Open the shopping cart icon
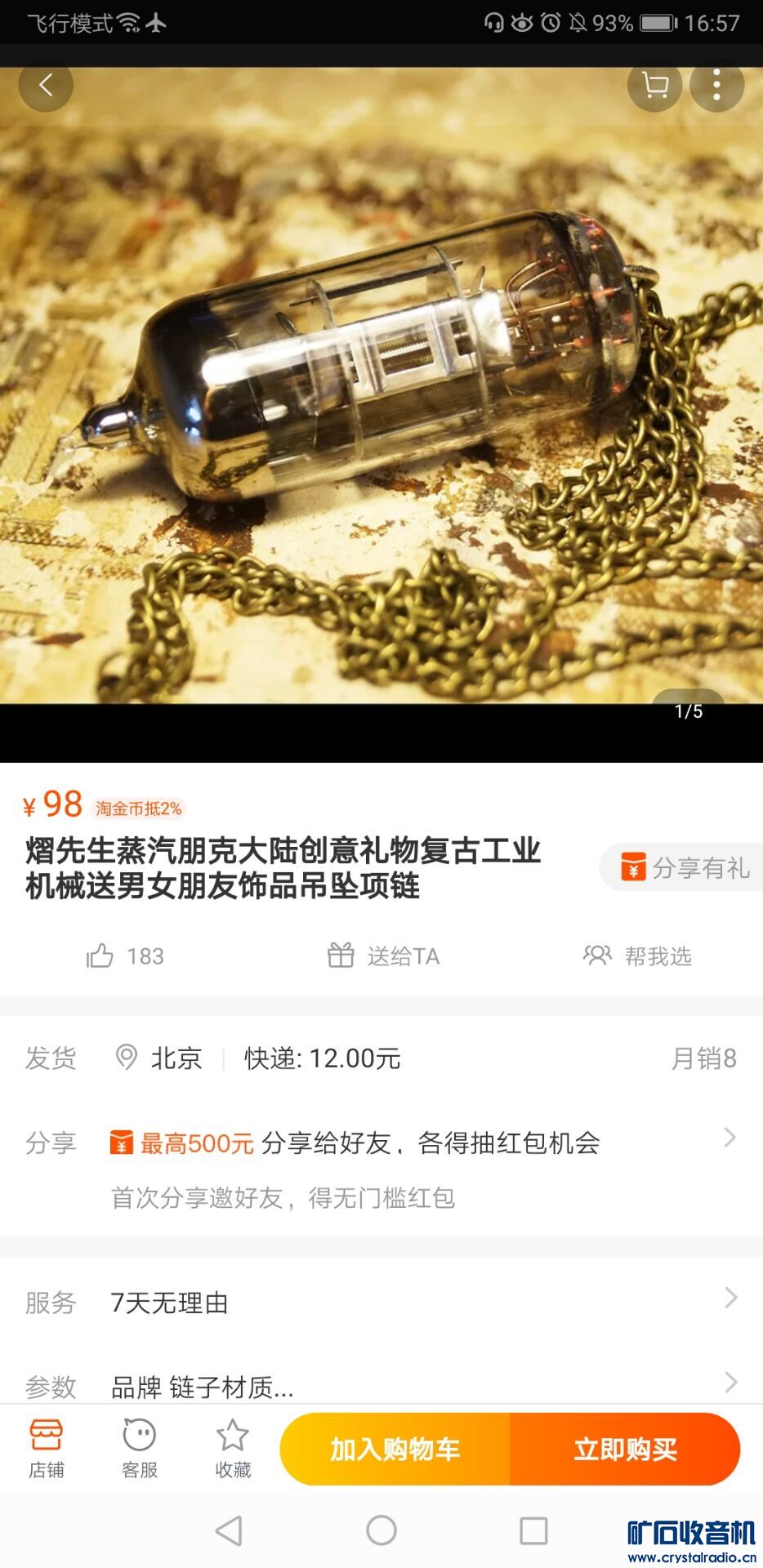 click(x=654, y=85)
